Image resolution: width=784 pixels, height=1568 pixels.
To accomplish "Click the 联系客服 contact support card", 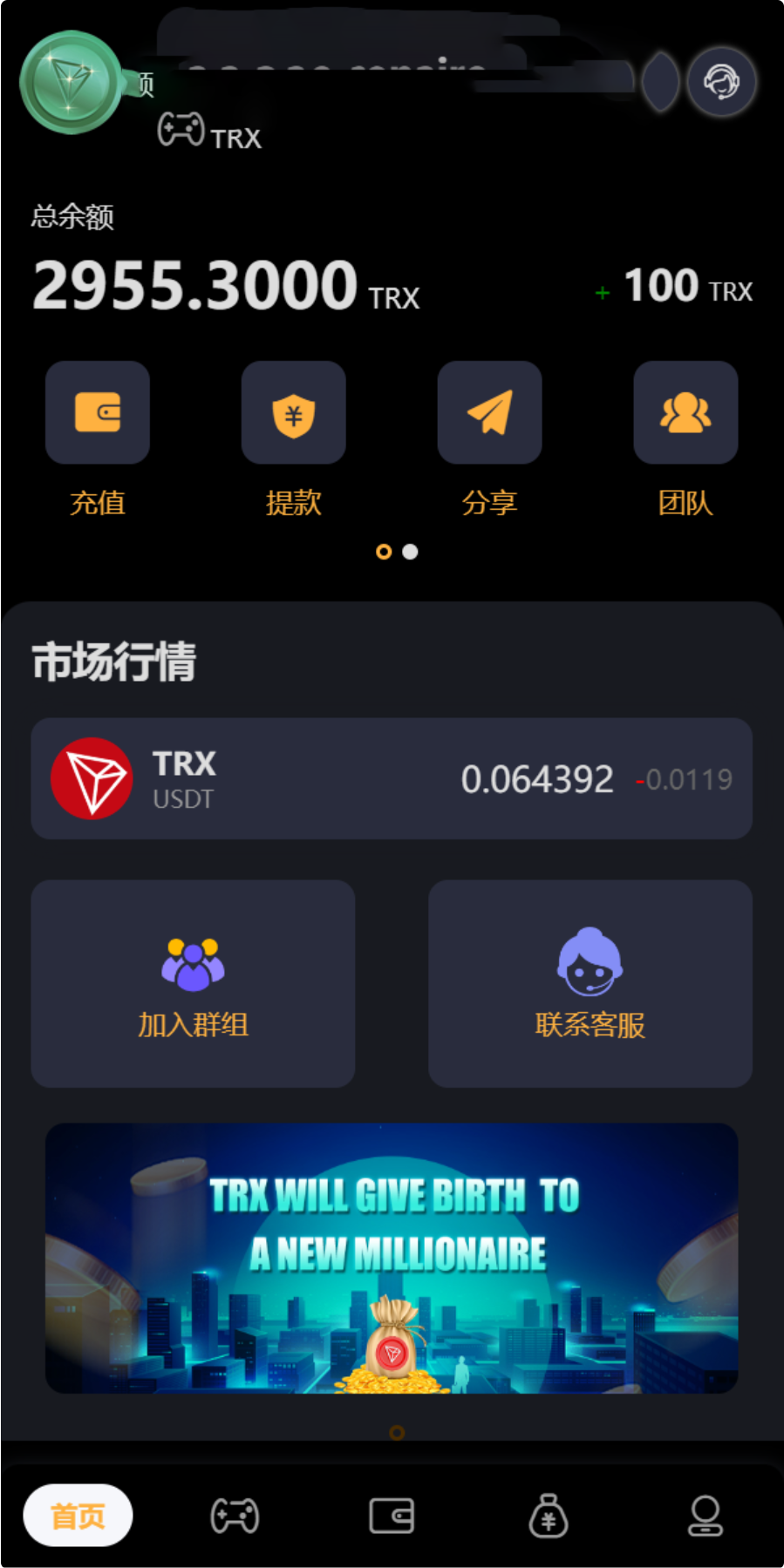I will (x=590, y=984).
